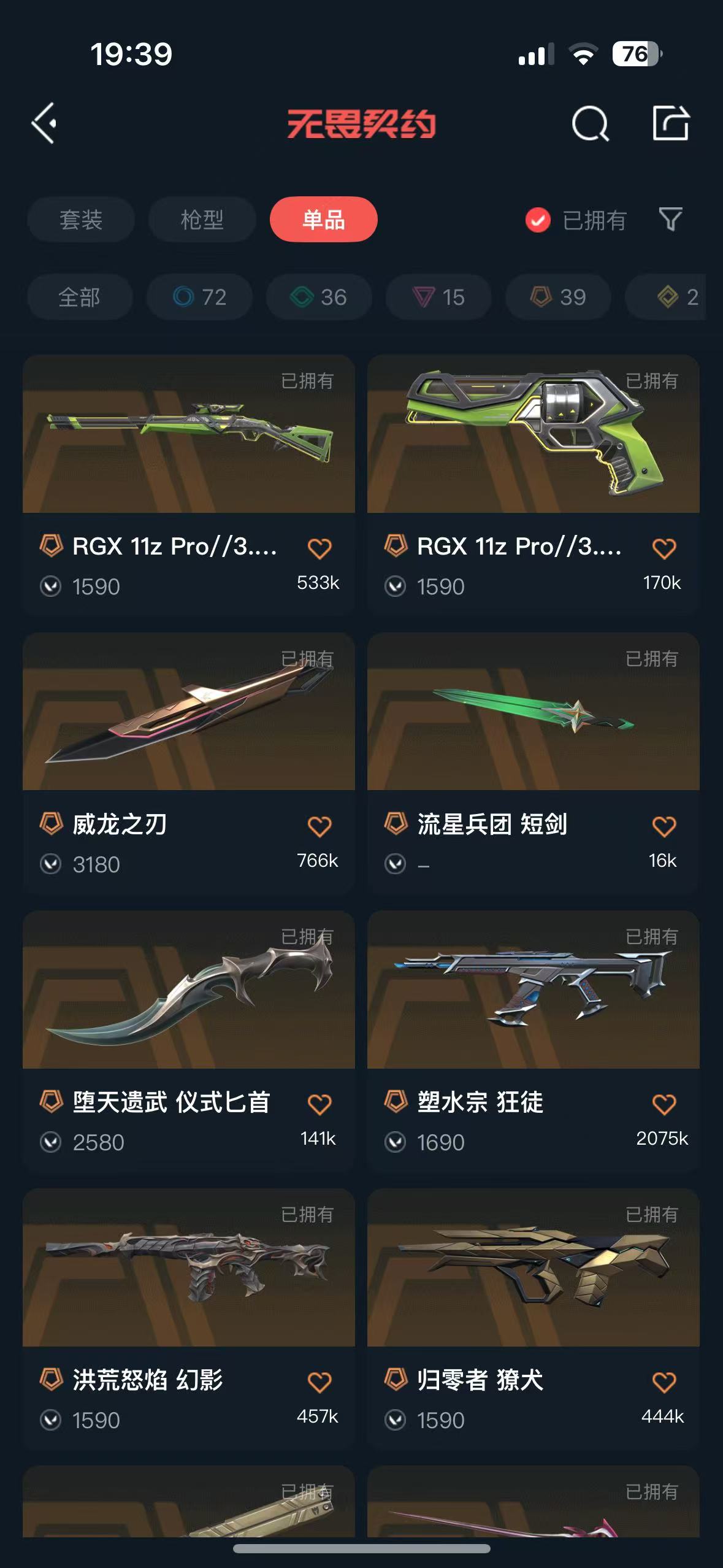Filter by the orange 39 rarity chip
This screenshot has height=1568, width=723.
(x=558, y=298)
